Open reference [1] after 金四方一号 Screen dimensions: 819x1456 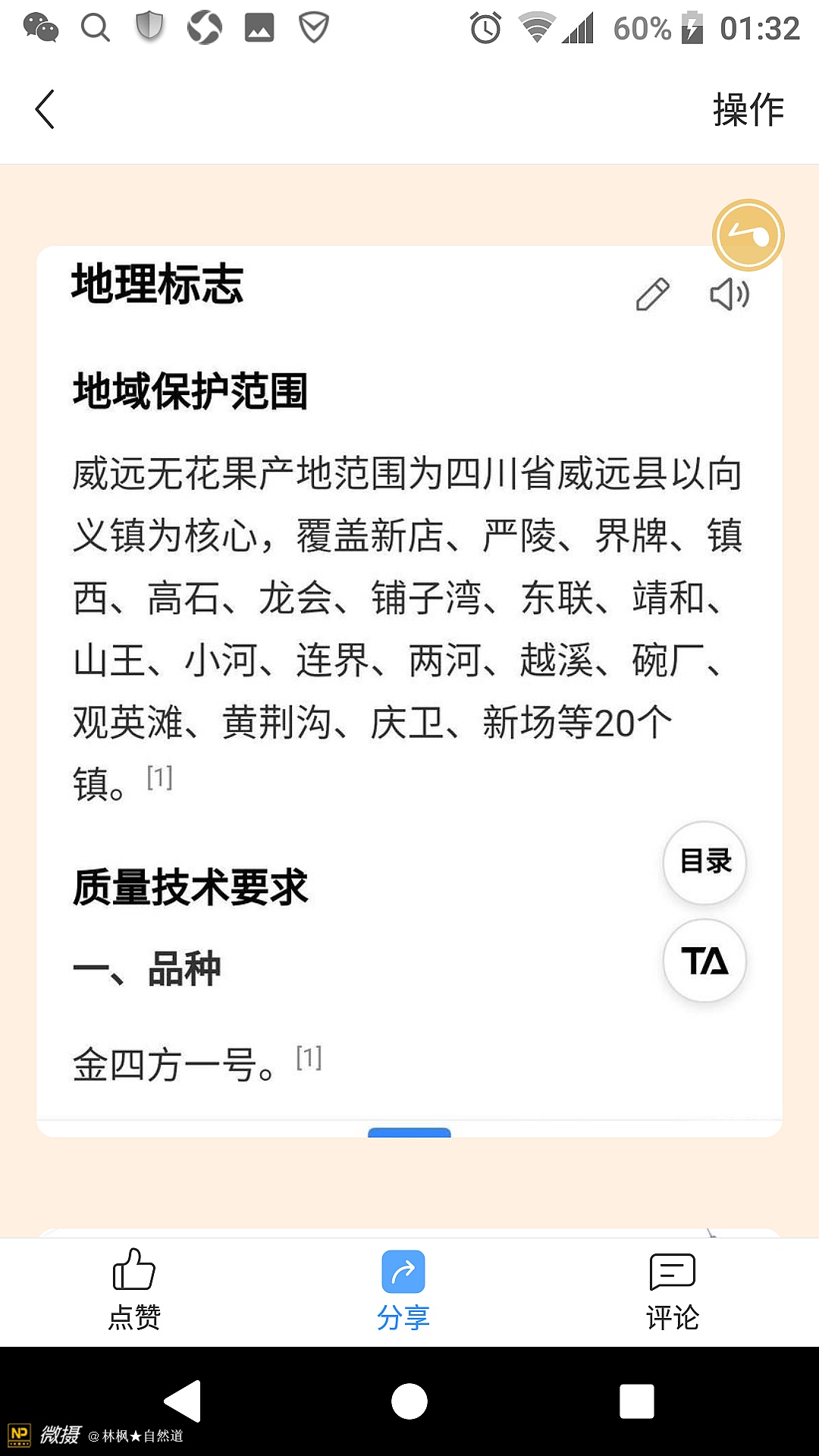[x=309, y=1058]
